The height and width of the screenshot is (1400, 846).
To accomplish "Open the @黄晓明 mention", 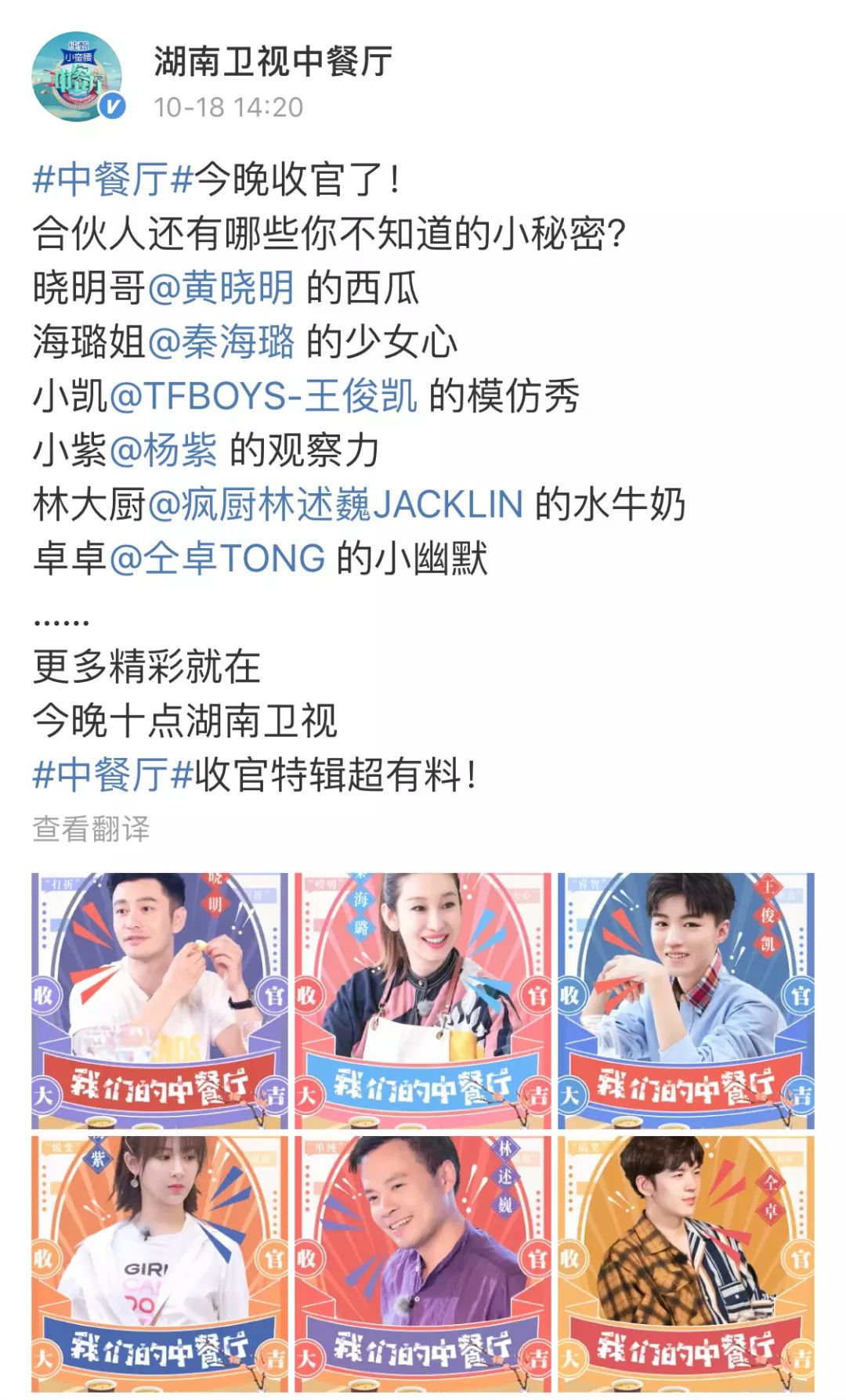I will 221,287.
